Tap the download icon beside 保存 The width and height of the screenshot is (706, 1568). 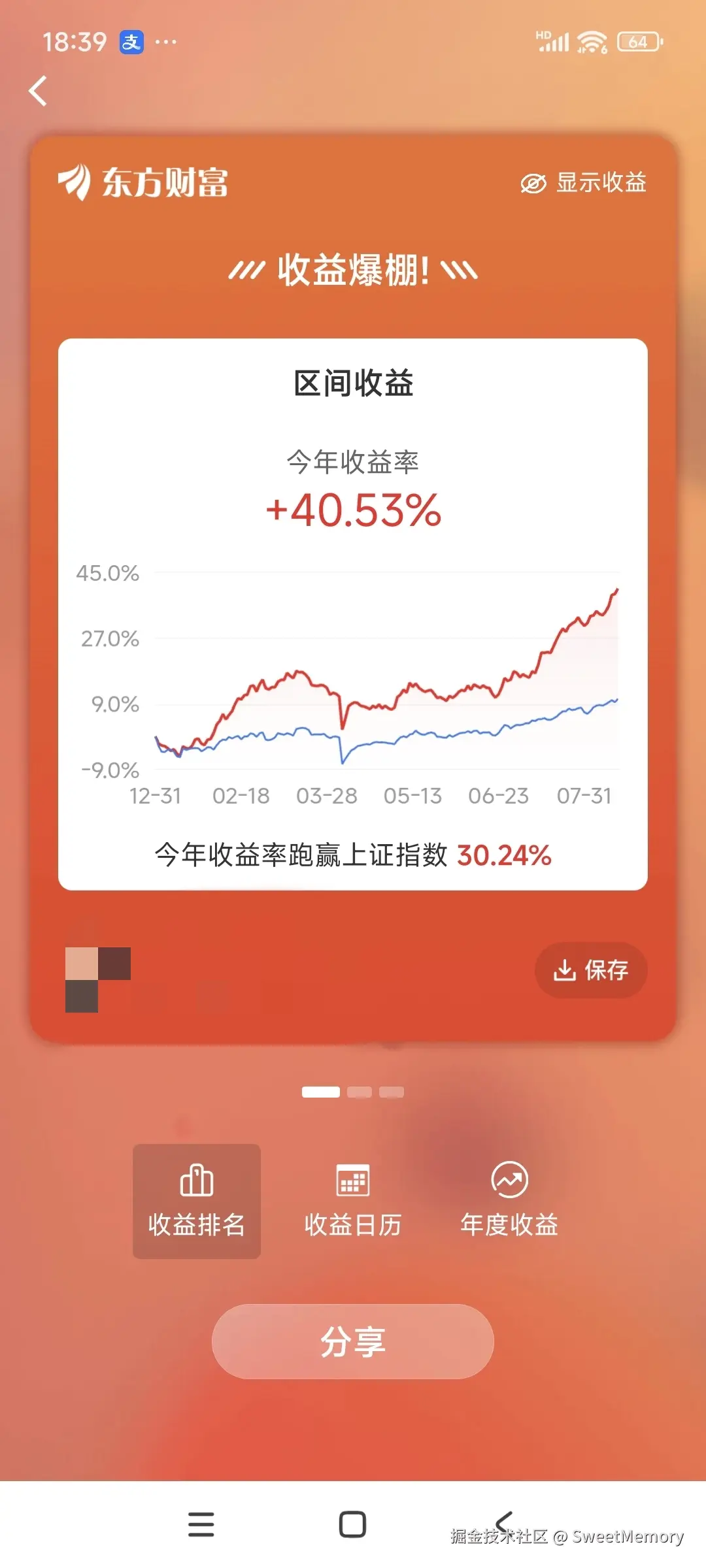click(x=563, y=972)
